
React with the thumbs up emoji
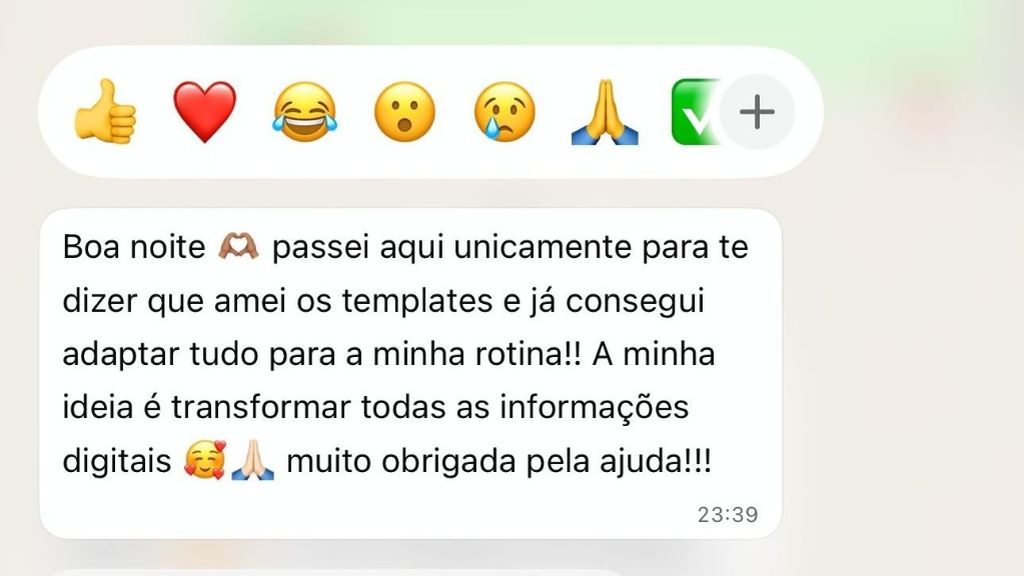[105, 112]
